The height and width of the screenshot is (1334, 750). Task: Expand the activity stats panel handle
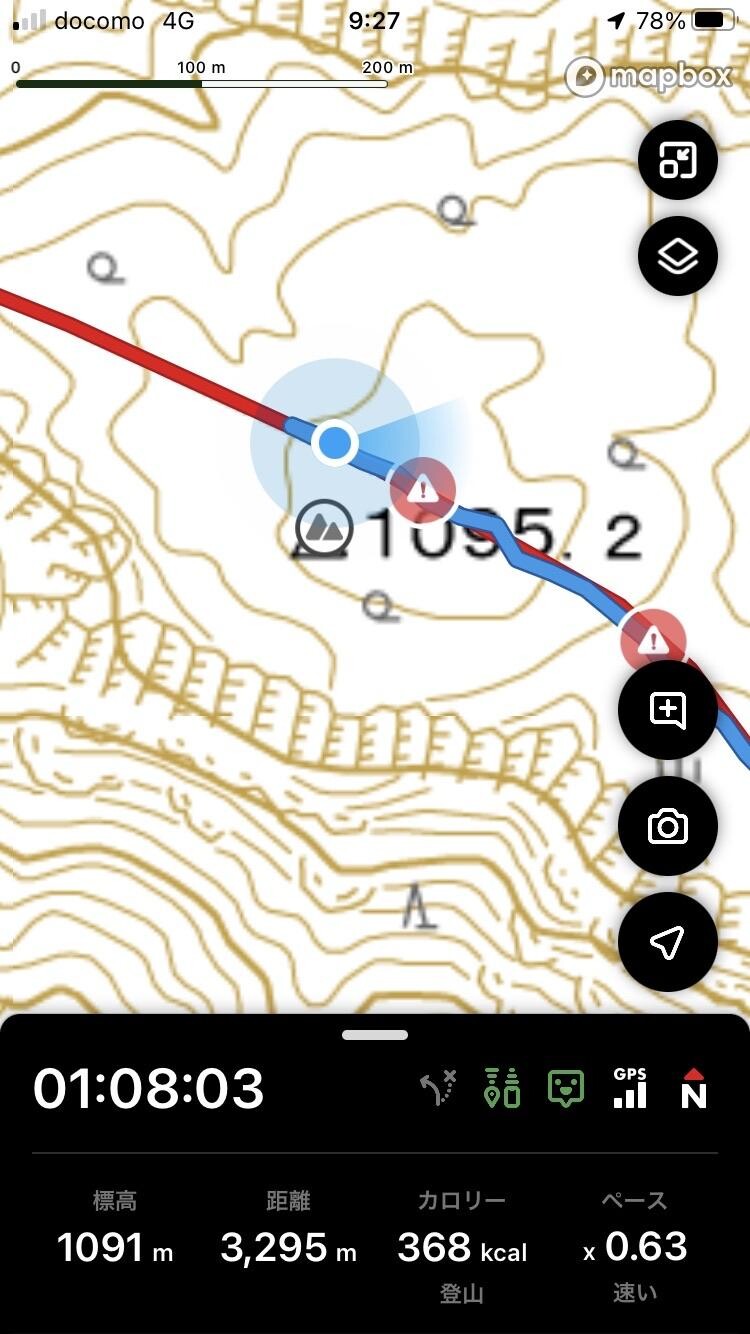click(x=375, y=1035)
